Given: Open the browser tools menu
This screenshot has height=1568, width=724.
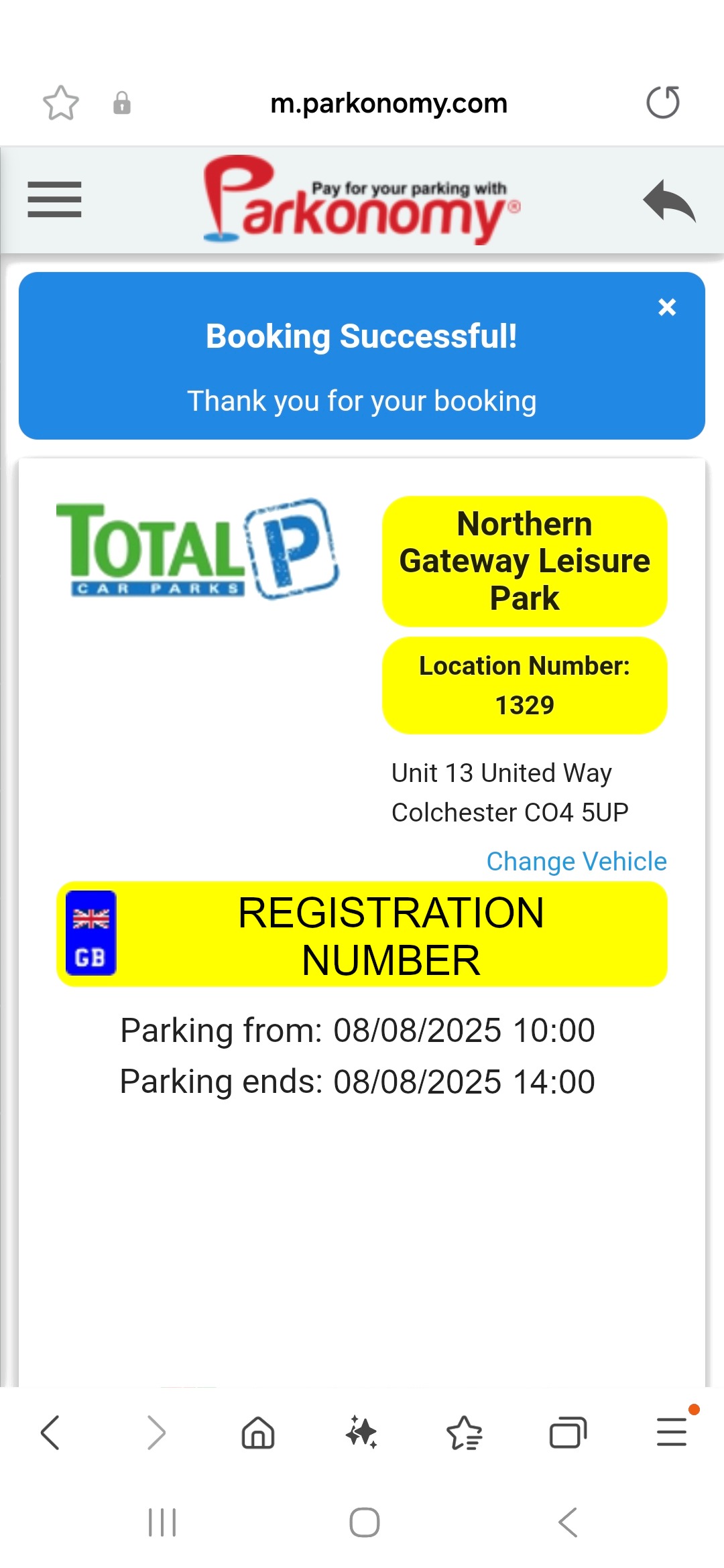Looking at the screenshot, I should 672,1433.
